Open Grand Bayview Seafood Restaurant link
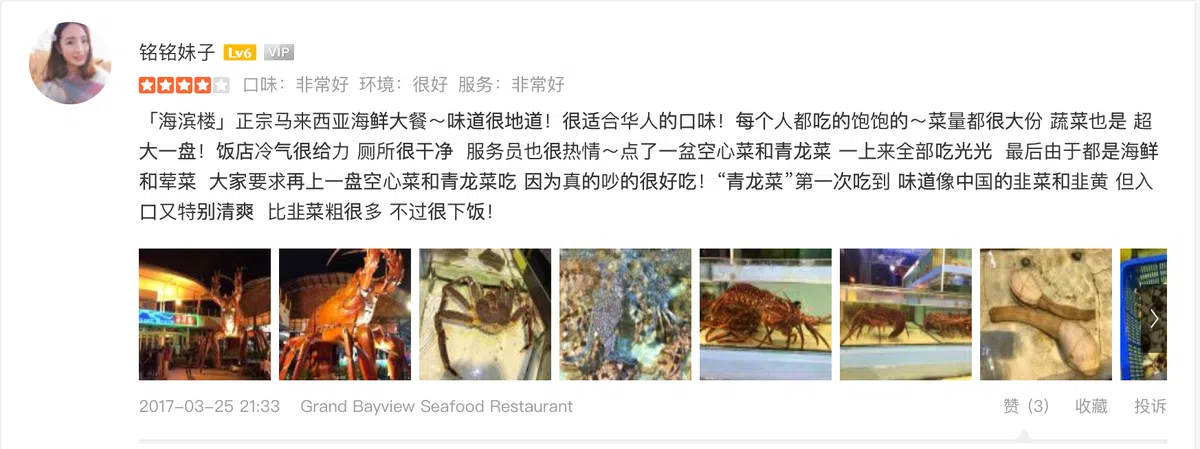Image resolution: width=1200 pixels, height=449 pixels. click(437, 407)
